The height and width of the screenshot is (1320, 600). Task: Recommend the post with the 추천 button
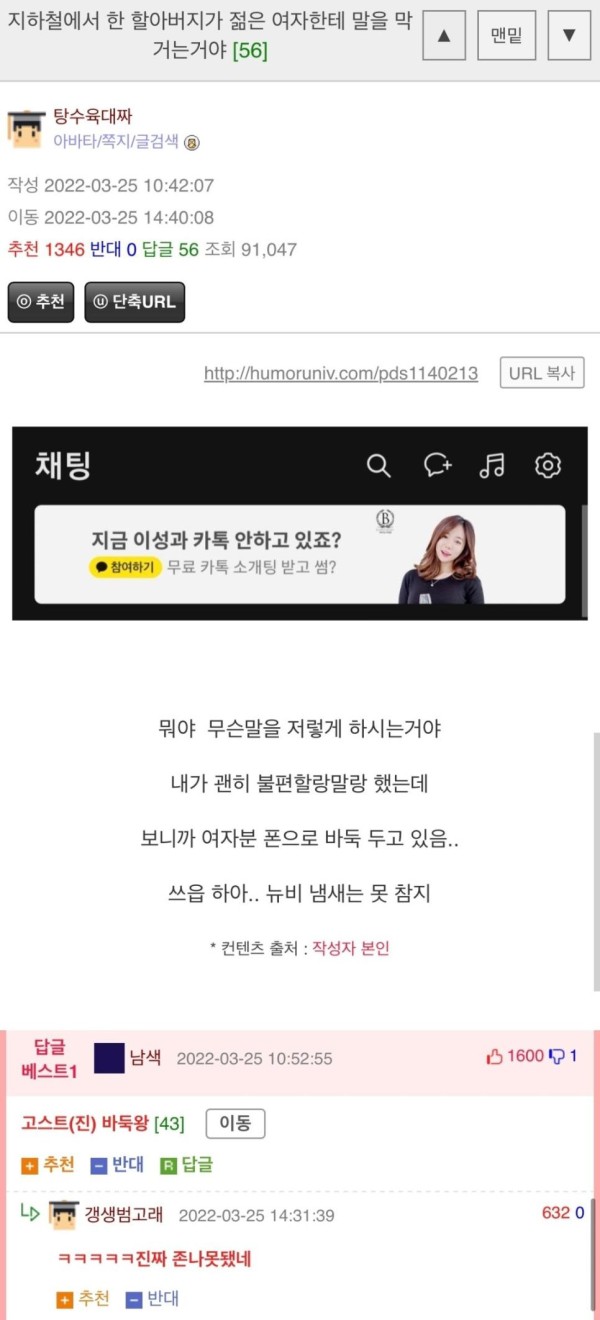pos(41,302)
